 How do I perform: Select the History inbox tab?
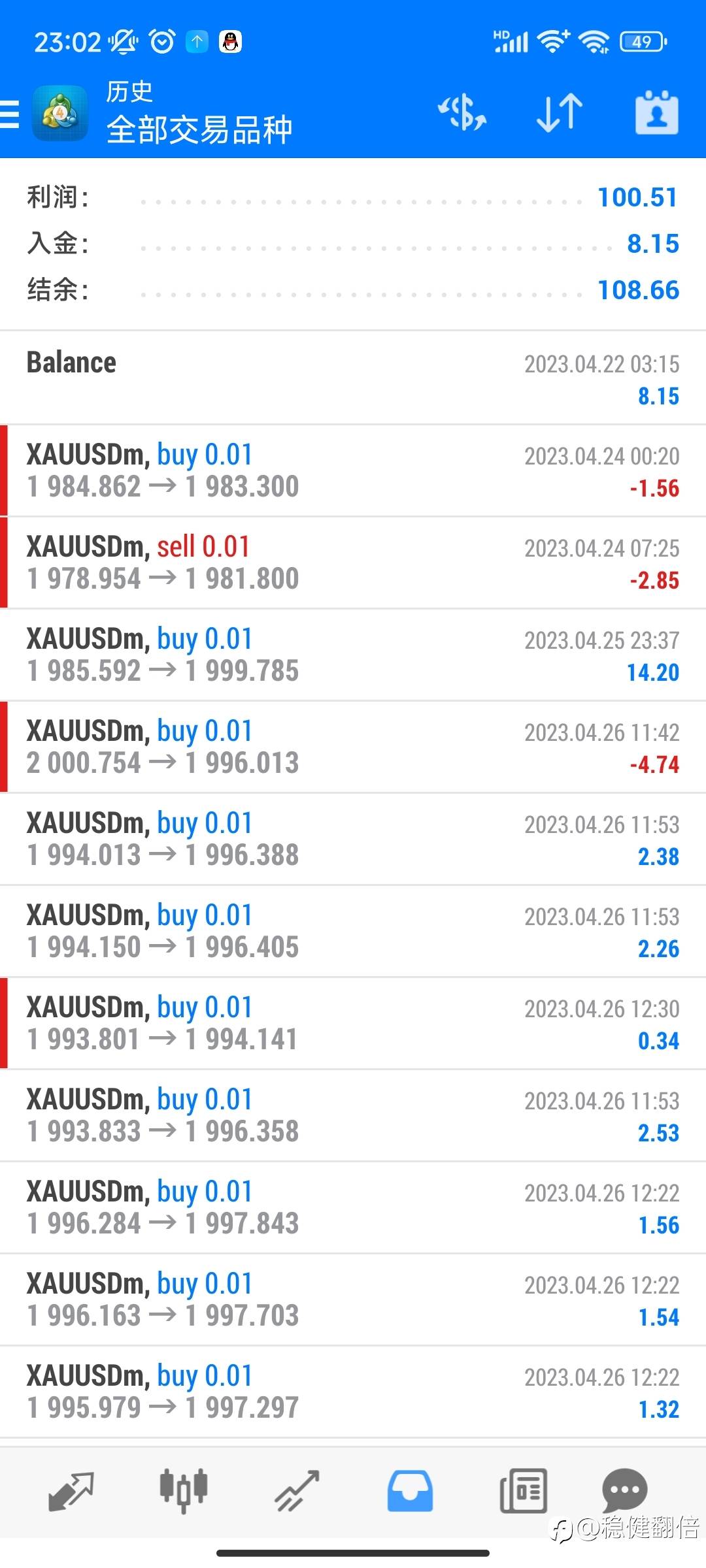pyautogui.click(x=410, y=1492)
